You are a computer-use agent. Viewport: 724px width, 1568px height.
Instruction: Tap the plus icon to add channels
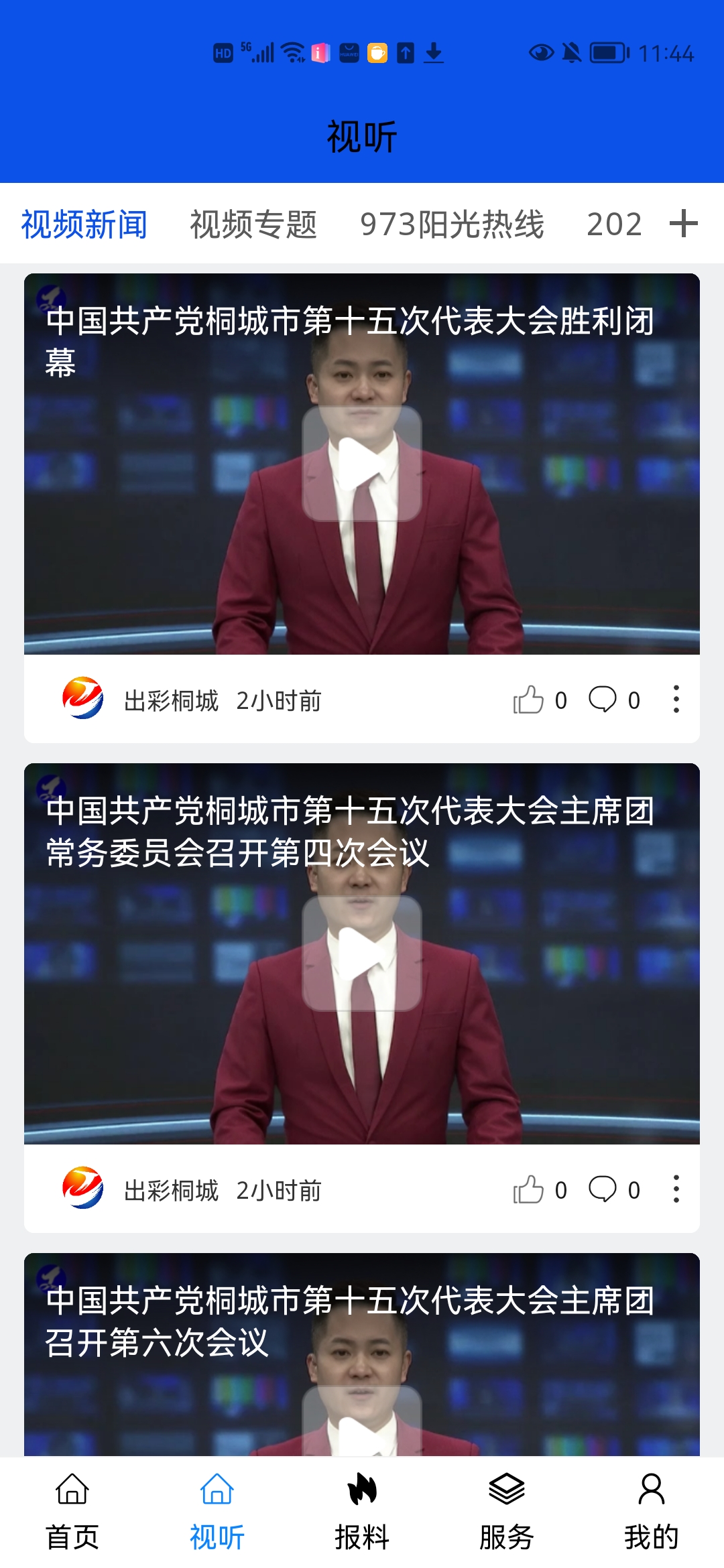click(683, 224)
